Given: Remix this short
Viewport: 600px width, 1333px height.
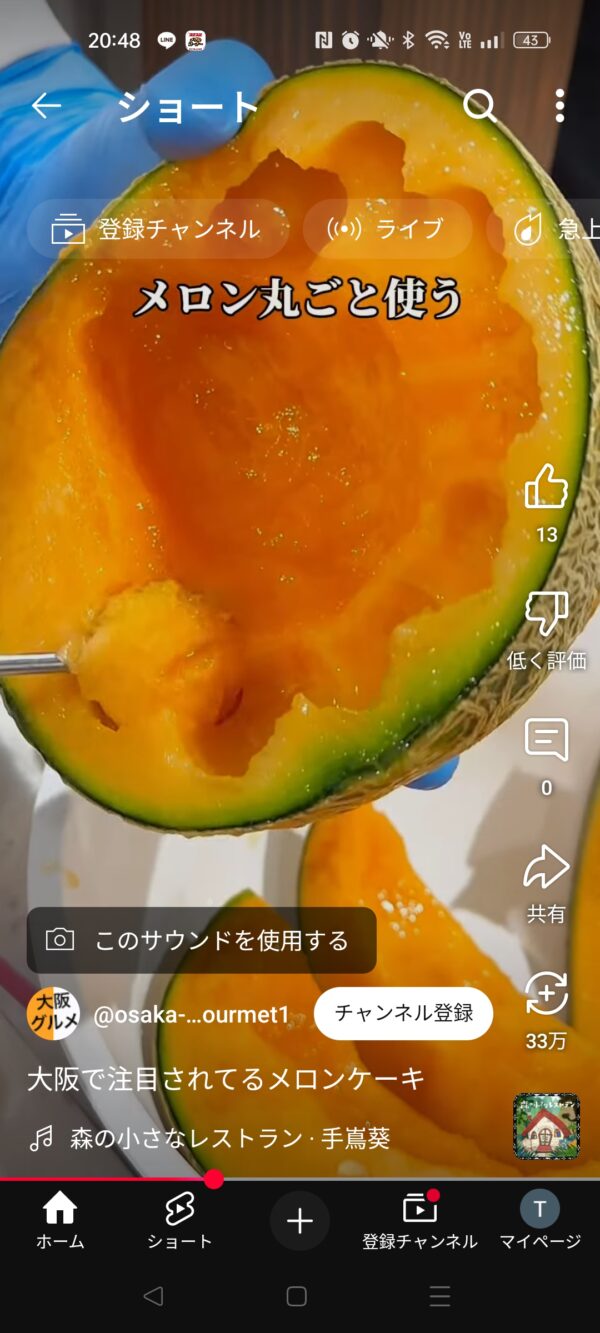Looking at the screenshot, I should [546, 994].
